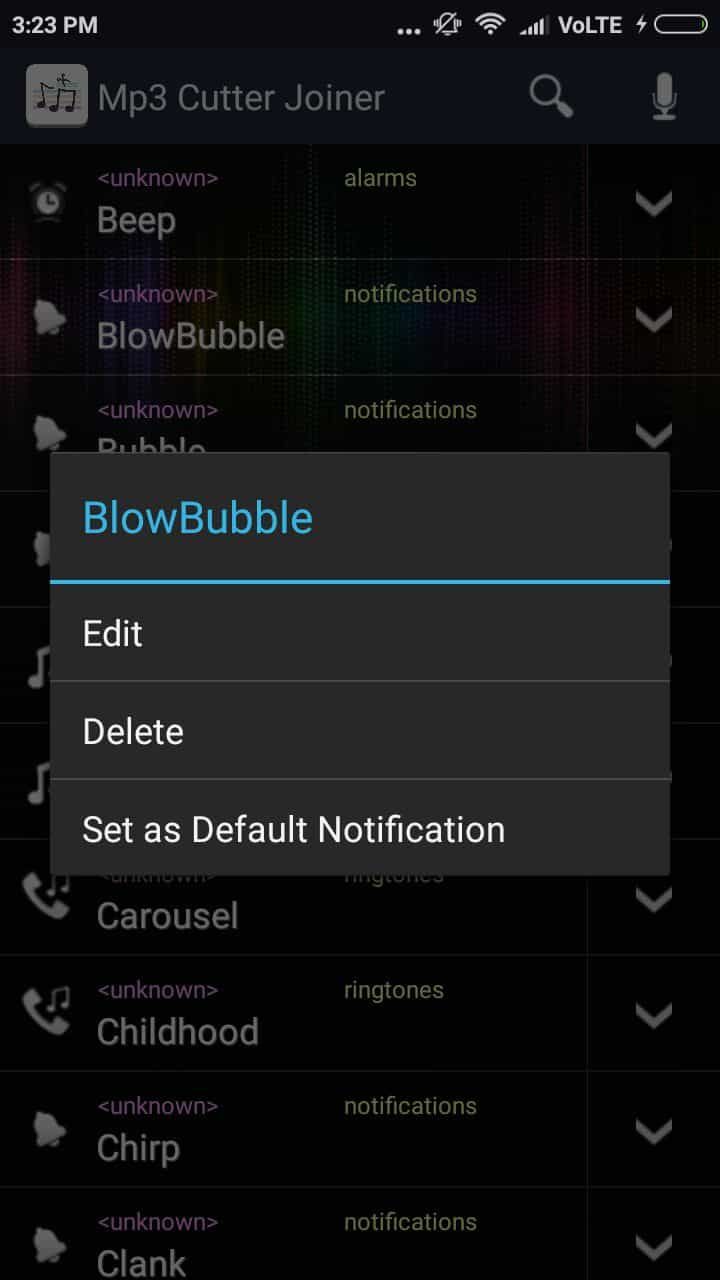Viewport: 720px width, 1280px height.
Task: Expand the arrow beside Chirp
Action: click(654, 1131)
